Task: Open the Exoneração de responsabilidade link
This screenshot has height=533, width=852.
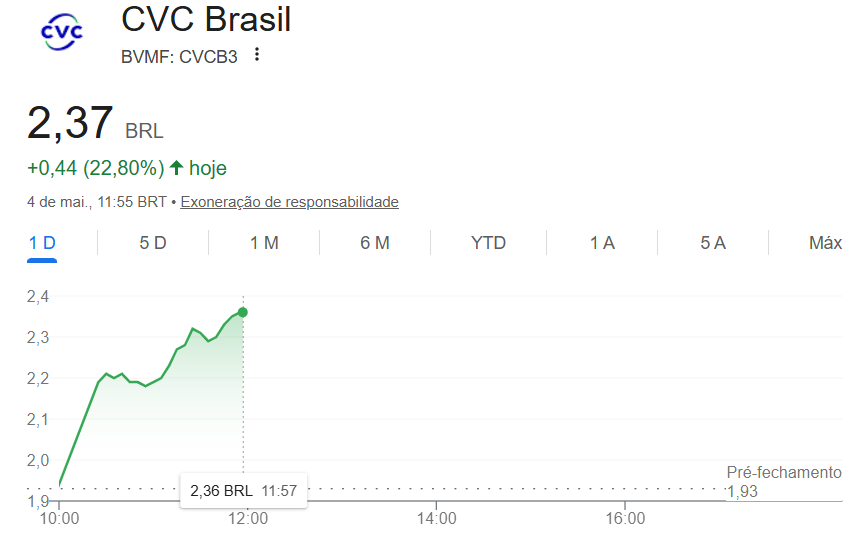Action: tap(289, 202)
